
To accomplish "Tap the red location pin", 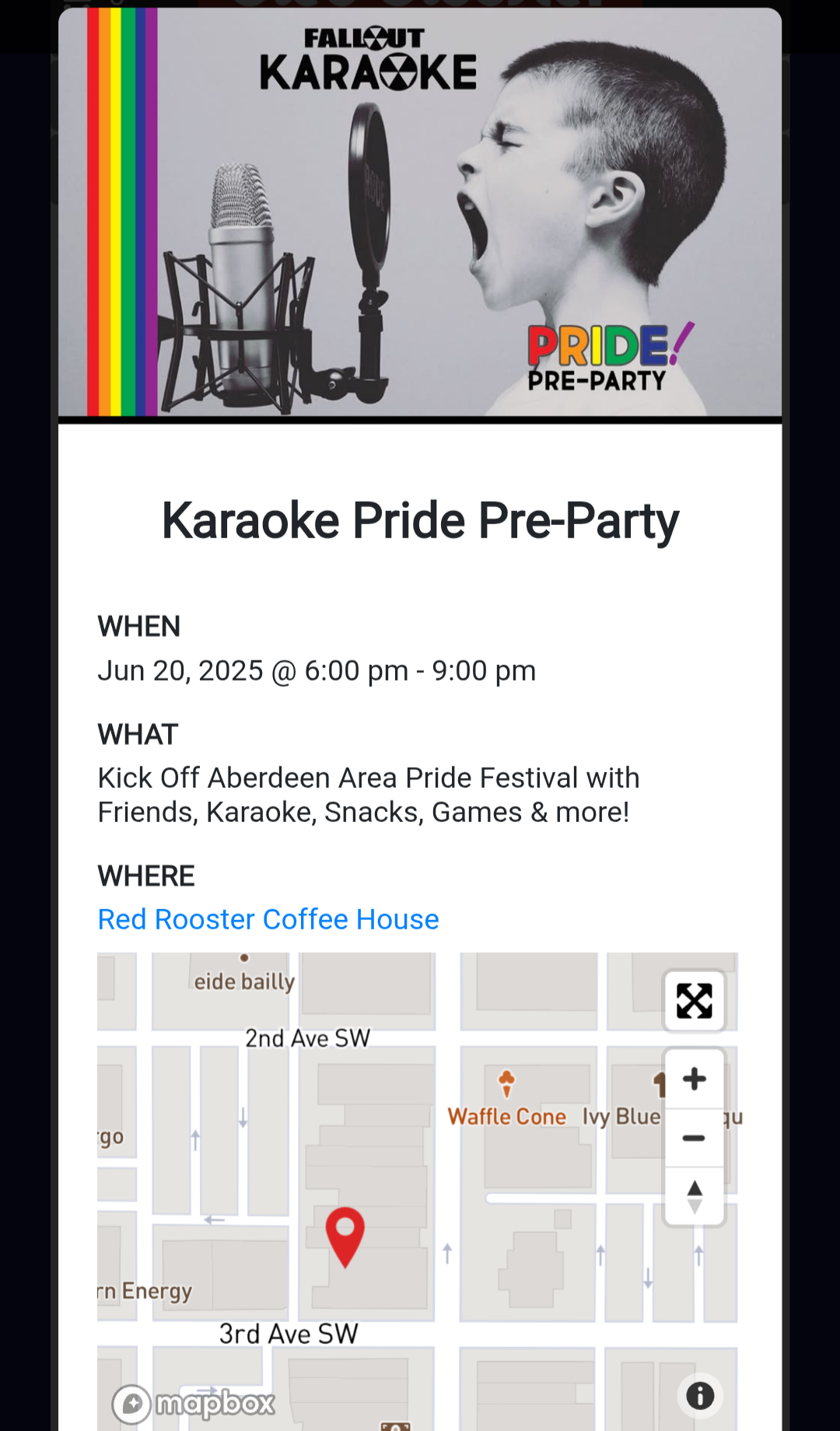I will 345,1237.
